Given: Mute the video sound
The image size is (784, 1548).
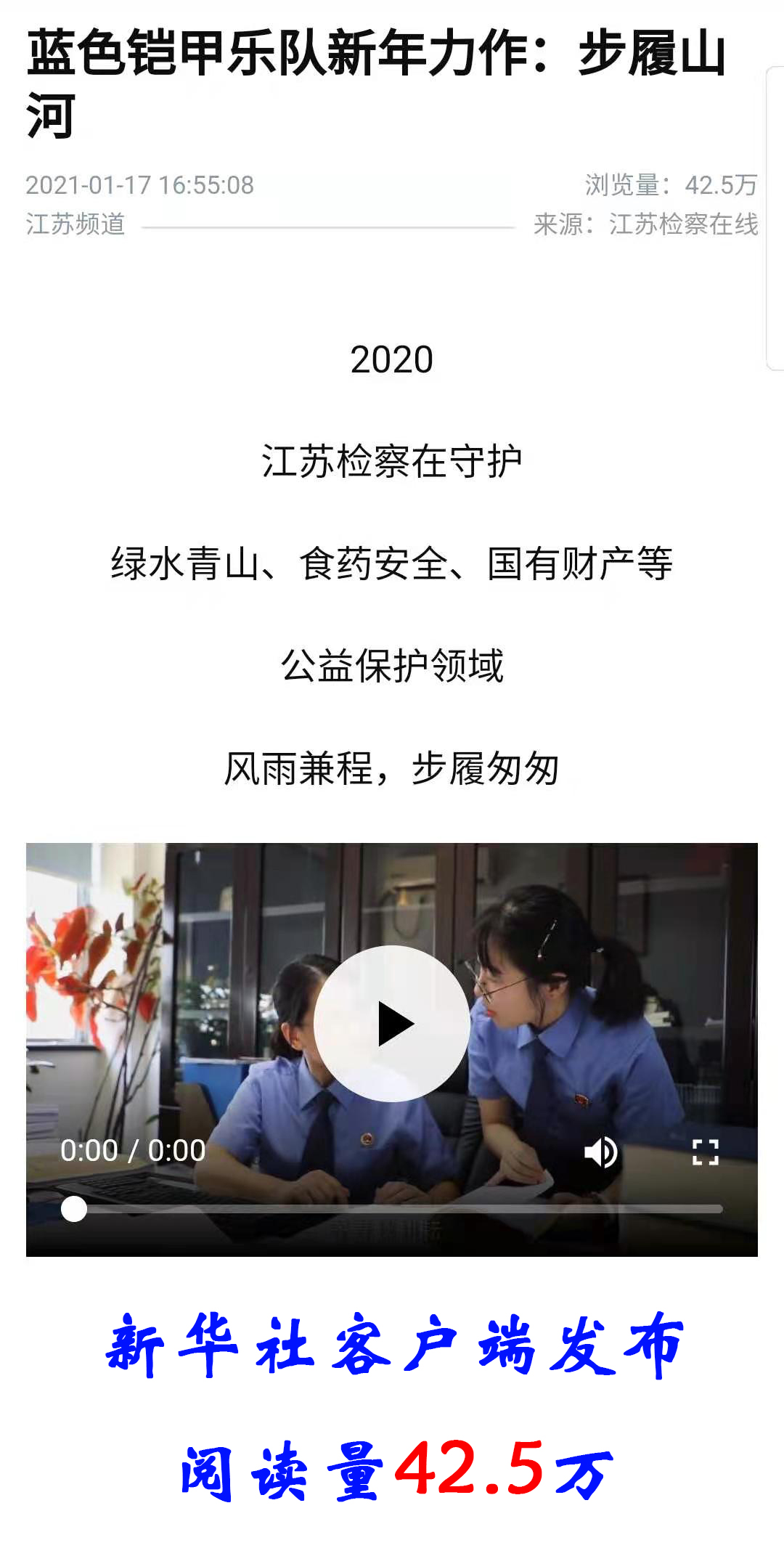Looking at the screenshot, I should click(x=601, y=1152).
